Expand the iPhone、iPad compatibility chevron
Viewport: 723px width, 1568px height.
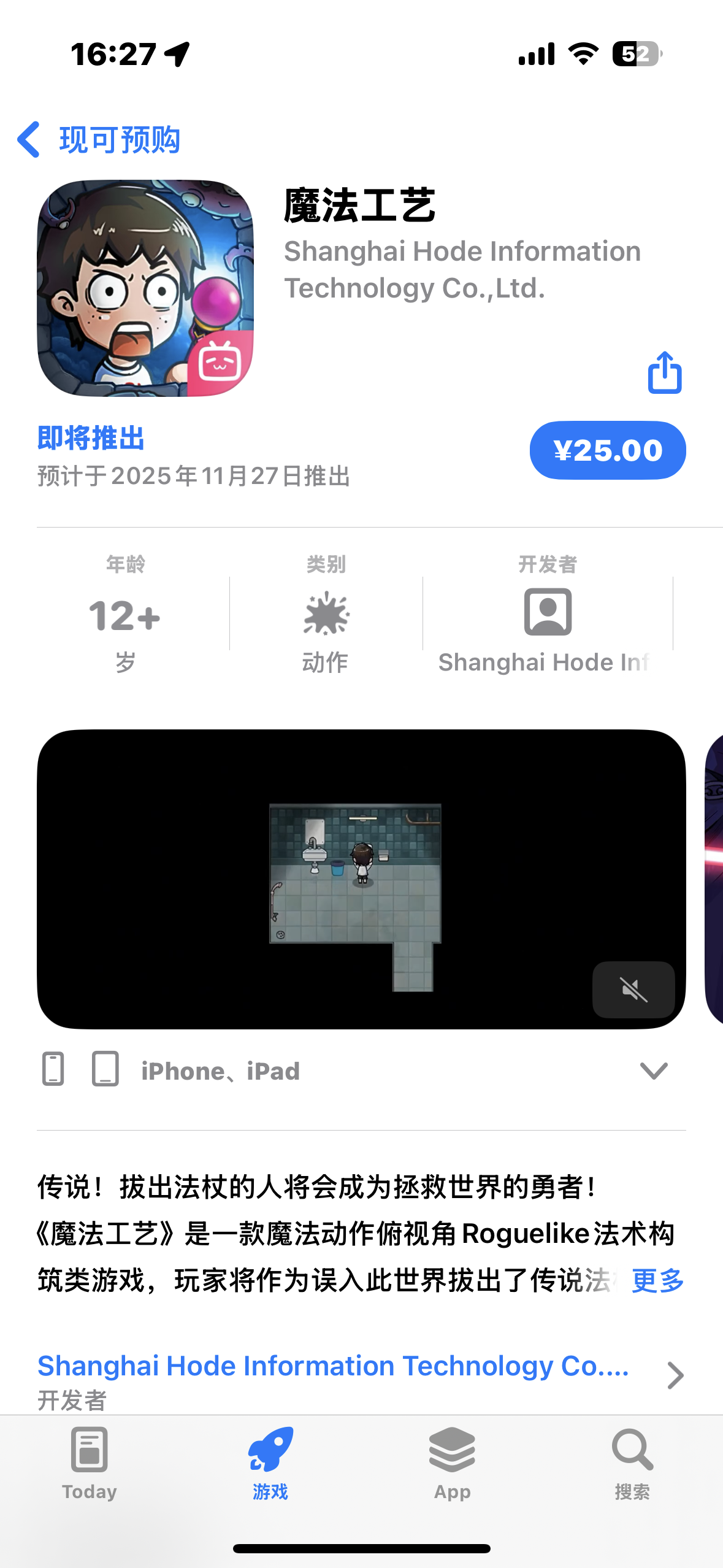click(x=653, y=1070)
